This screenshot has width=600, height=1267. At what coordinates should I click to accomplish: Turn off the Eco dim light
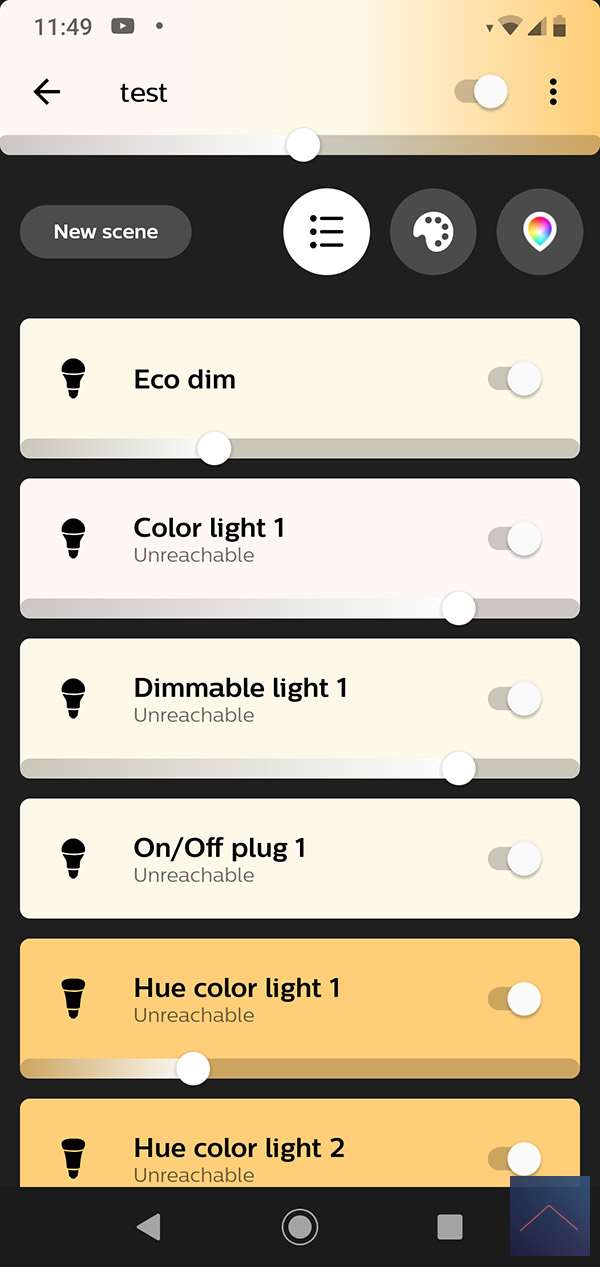(x=515, y=379)
